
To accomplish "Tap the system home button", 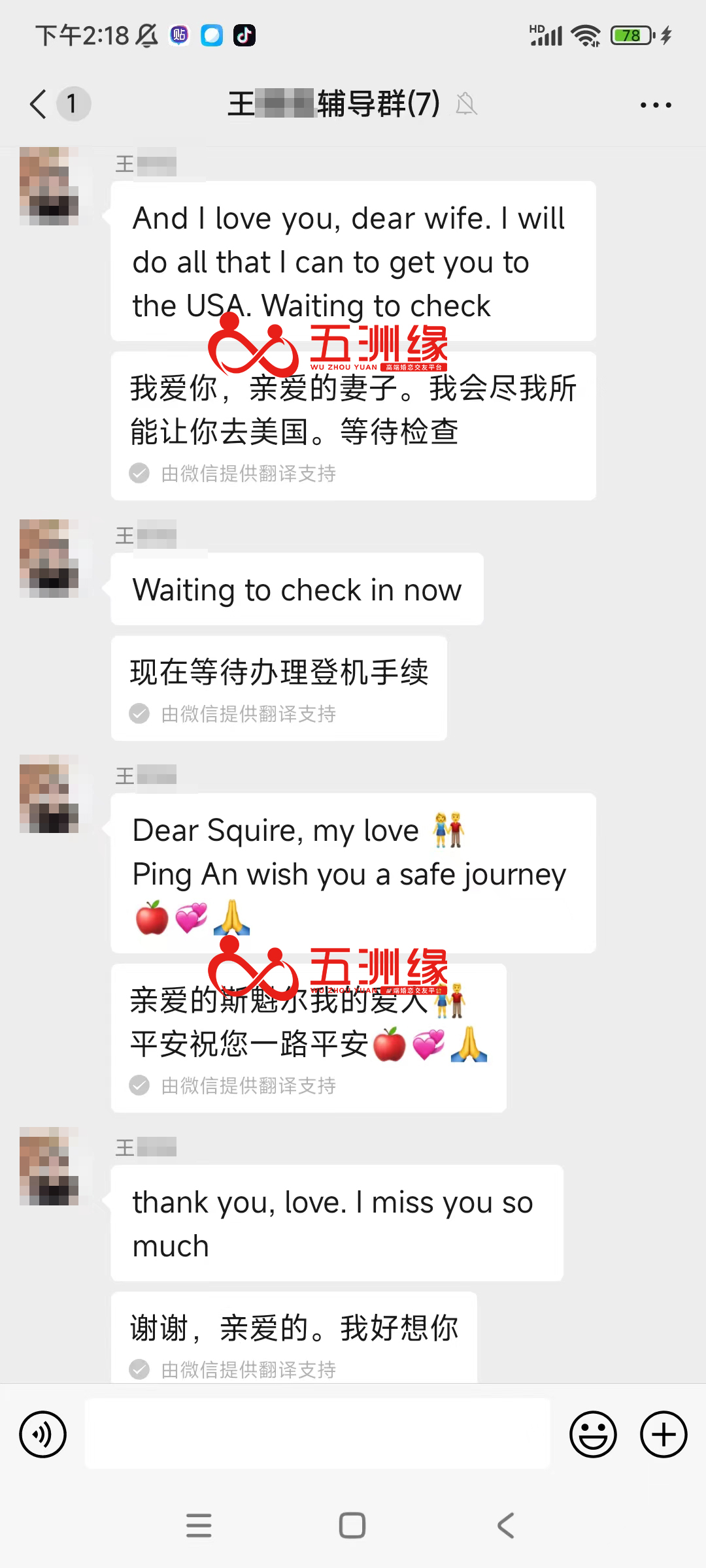I will pyautogui.click(x=352, y=1526).
